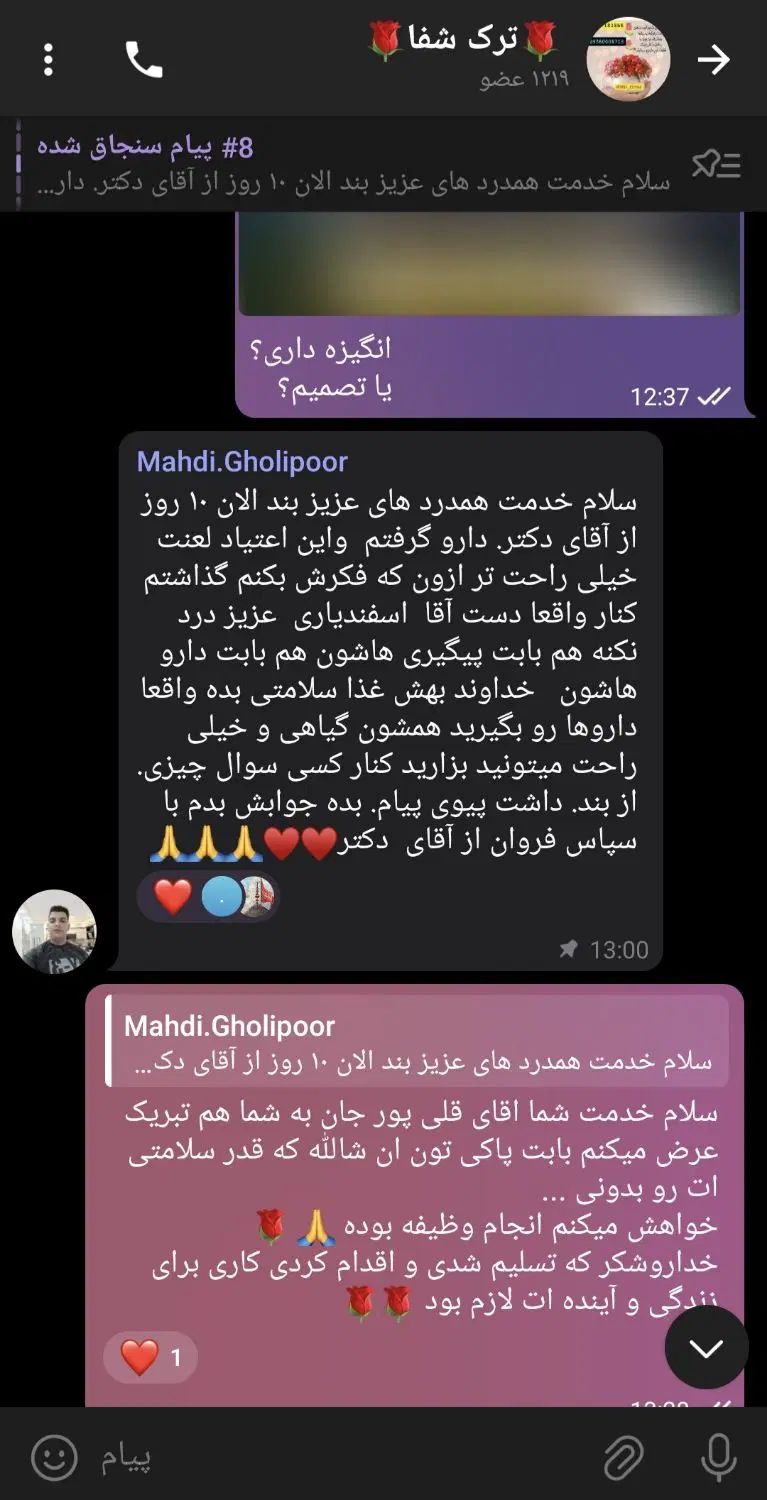This screenshot has width=767, height=1500.
Task: Open the emoji picker
Action: click(54, 1458)
